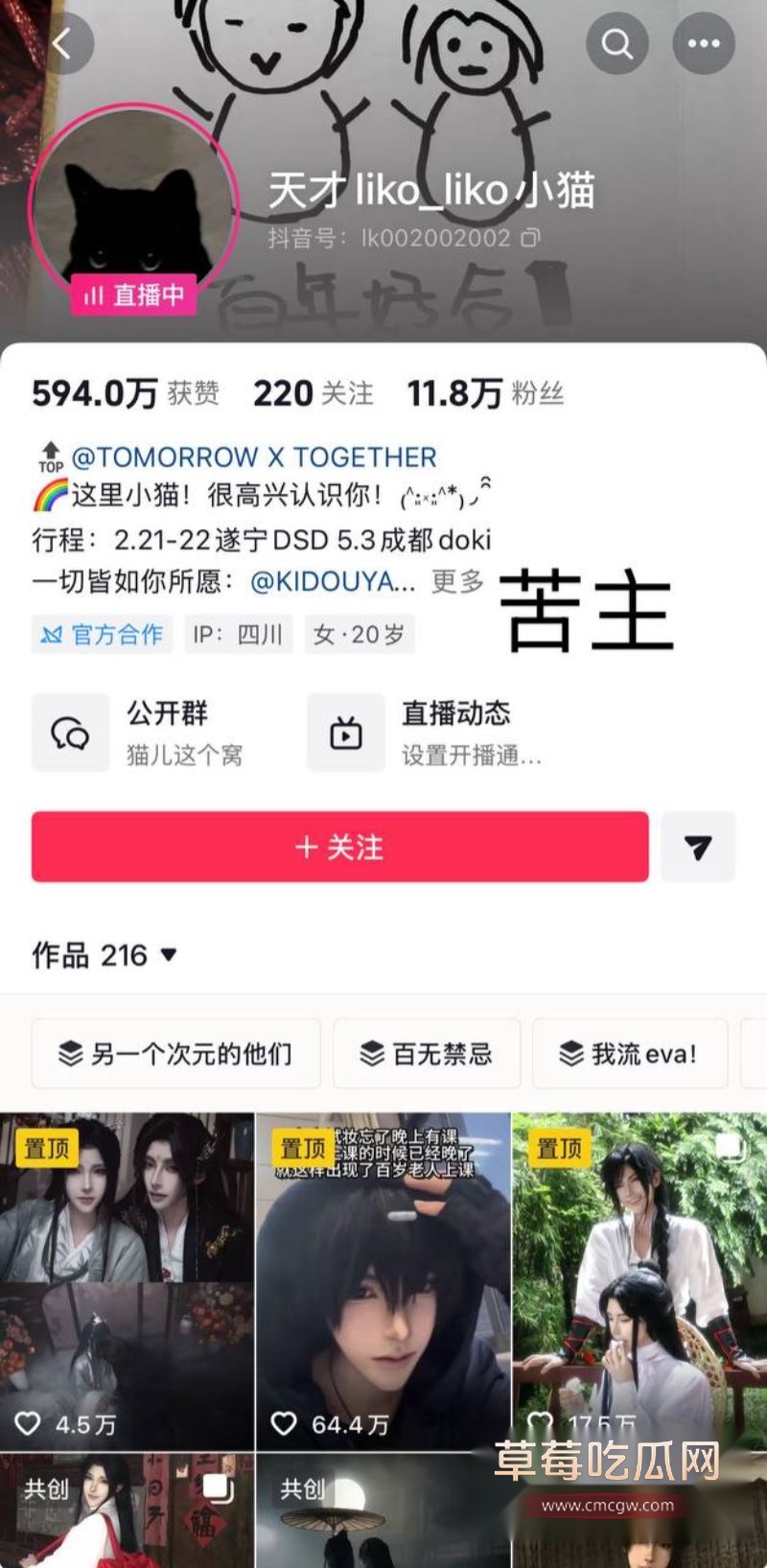Open the 另一个次元的他们 collection
767x1568 pixels.
click(x=175, y=1055)
